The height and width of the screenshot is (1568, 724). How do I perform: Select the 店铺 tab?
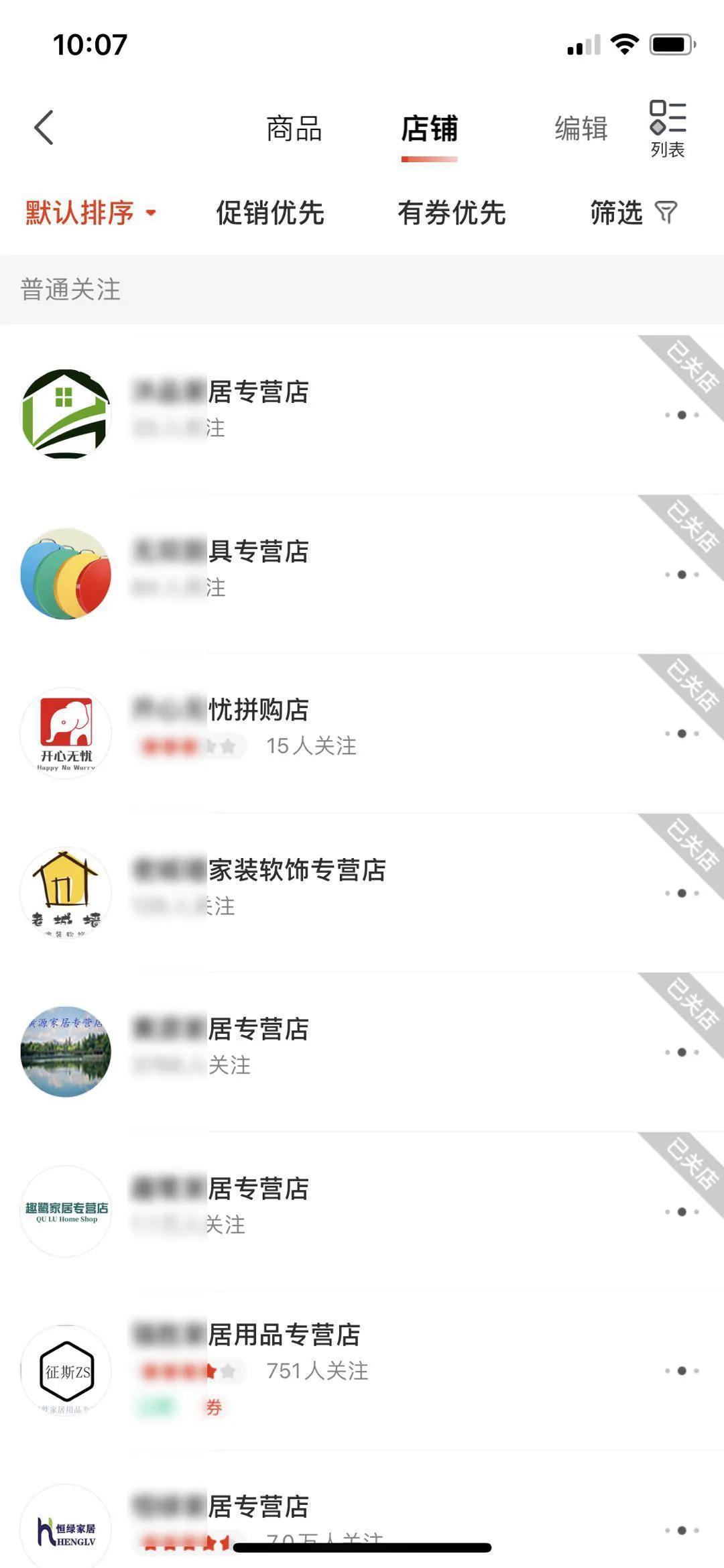coord(429,129)
